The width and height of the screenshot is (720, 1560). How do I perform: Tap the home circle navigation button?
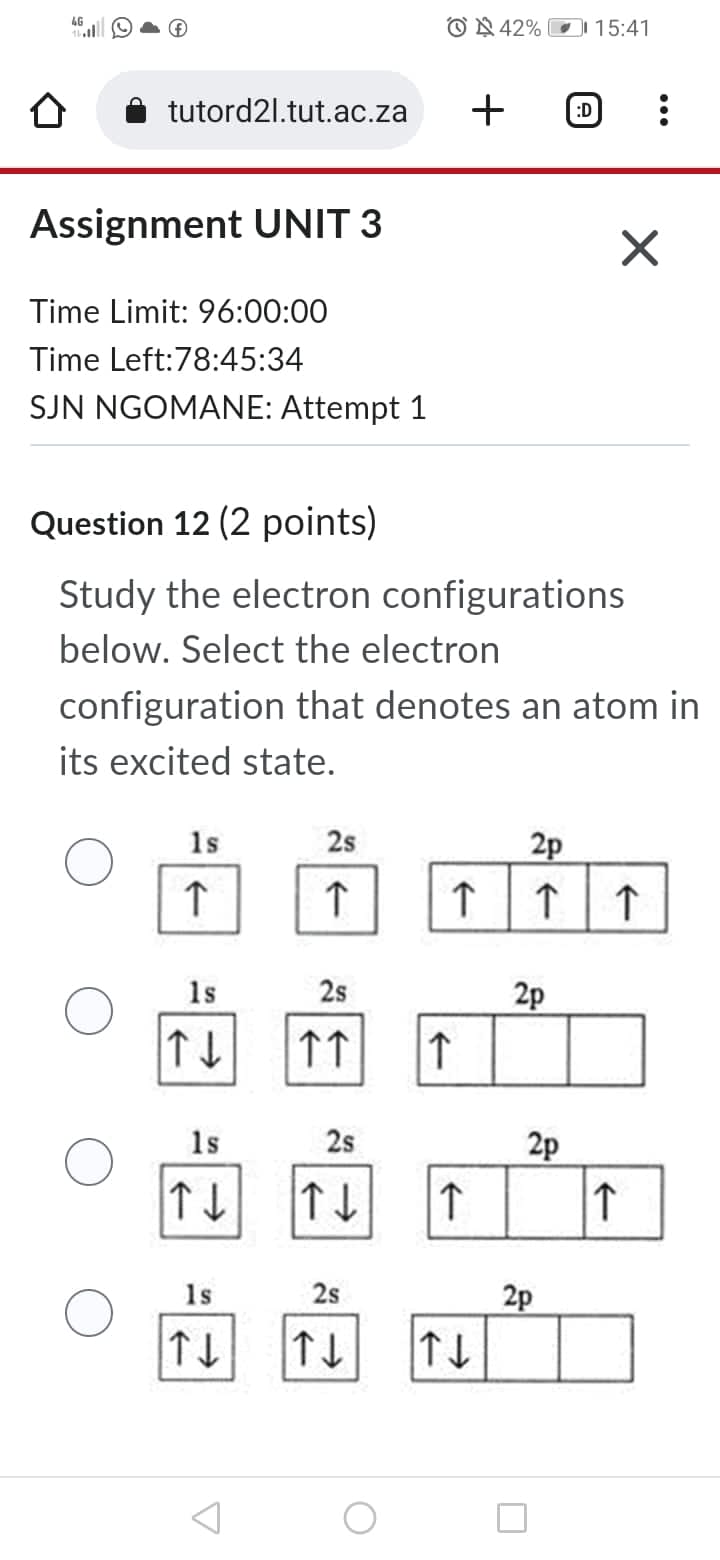(360, 1518)
